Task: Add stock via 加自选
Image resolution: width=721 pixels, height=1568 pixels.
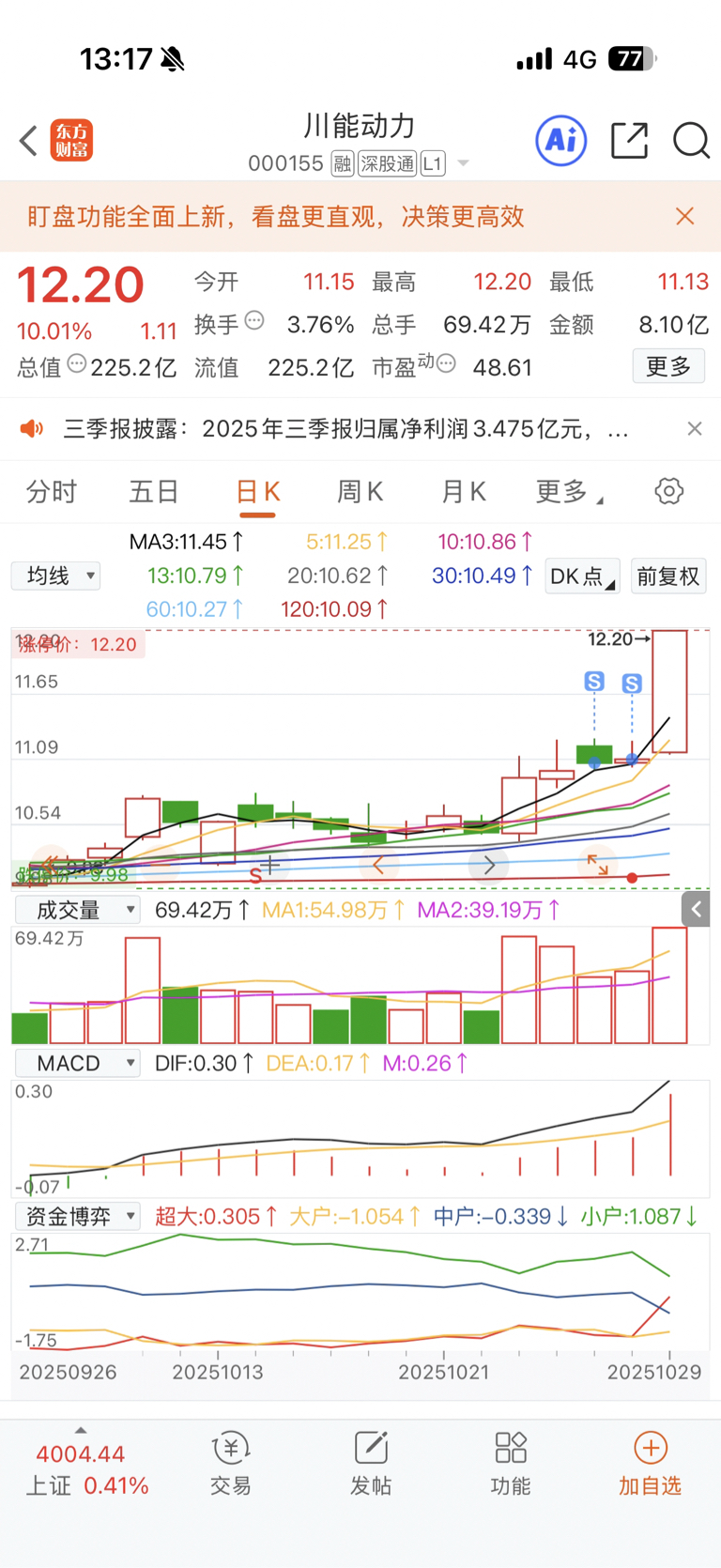Action: tap(650, 1463)
